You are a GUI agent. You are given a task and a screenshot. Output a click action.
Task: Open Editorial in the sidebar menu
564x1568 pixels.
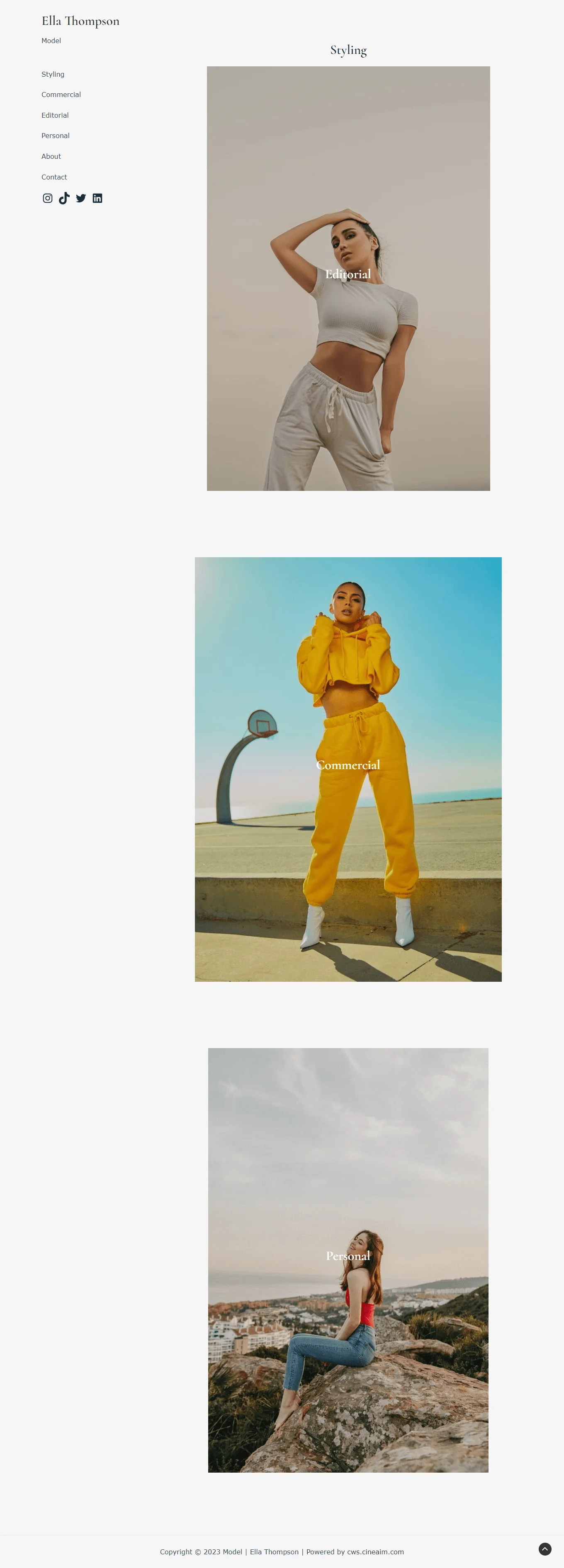click(55, 116)
